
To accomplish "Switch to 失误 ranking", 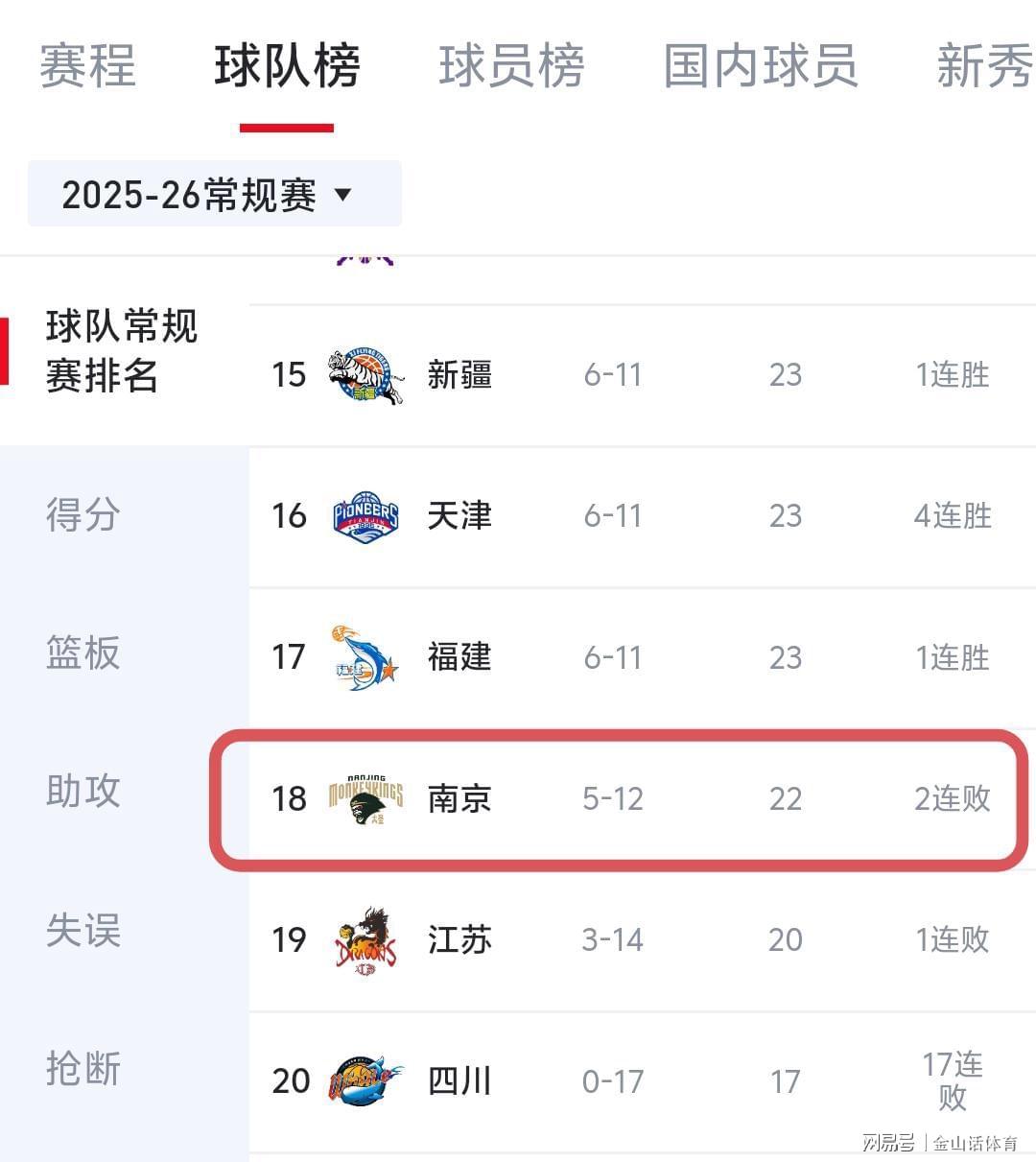I will point(83,930).
